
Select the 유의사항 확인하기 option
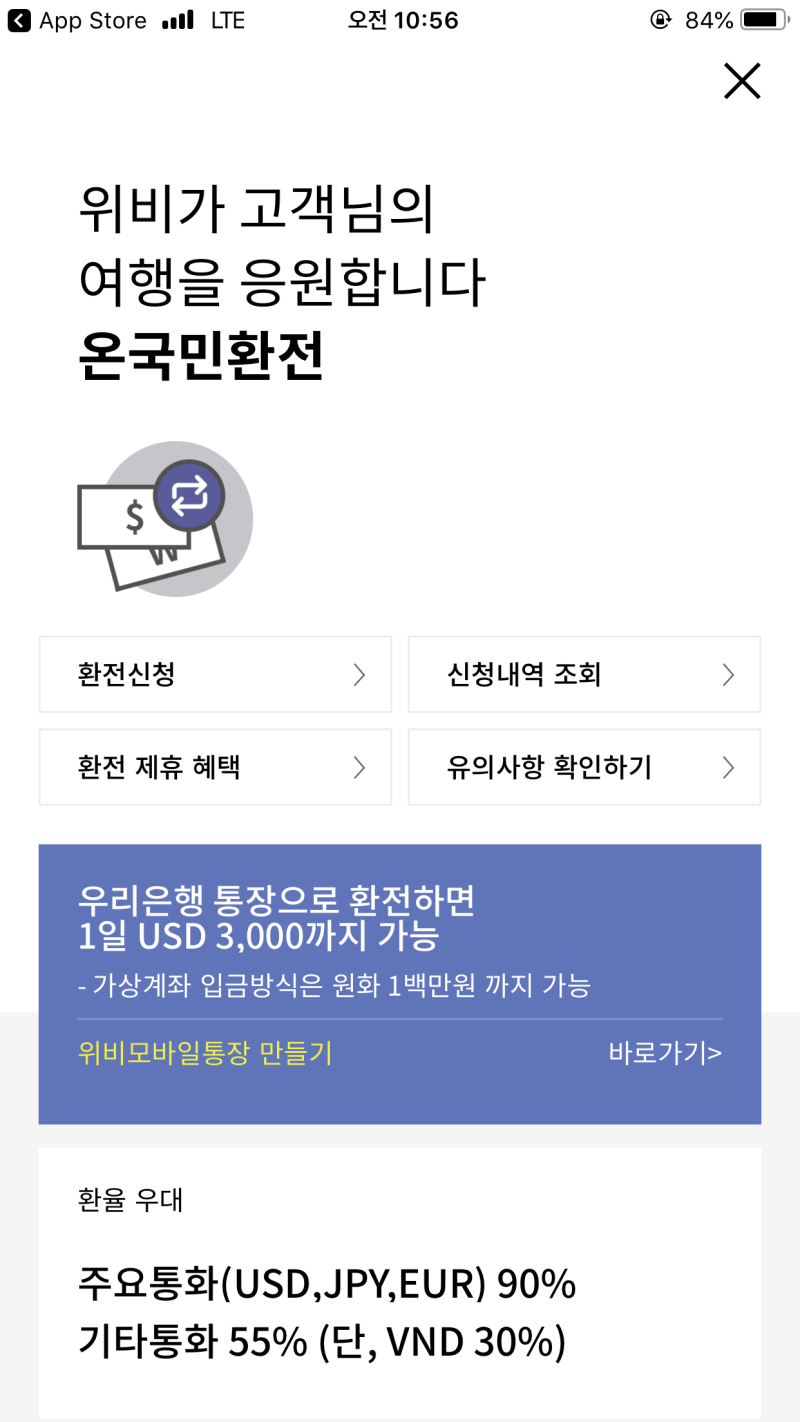tap(584, 767)
